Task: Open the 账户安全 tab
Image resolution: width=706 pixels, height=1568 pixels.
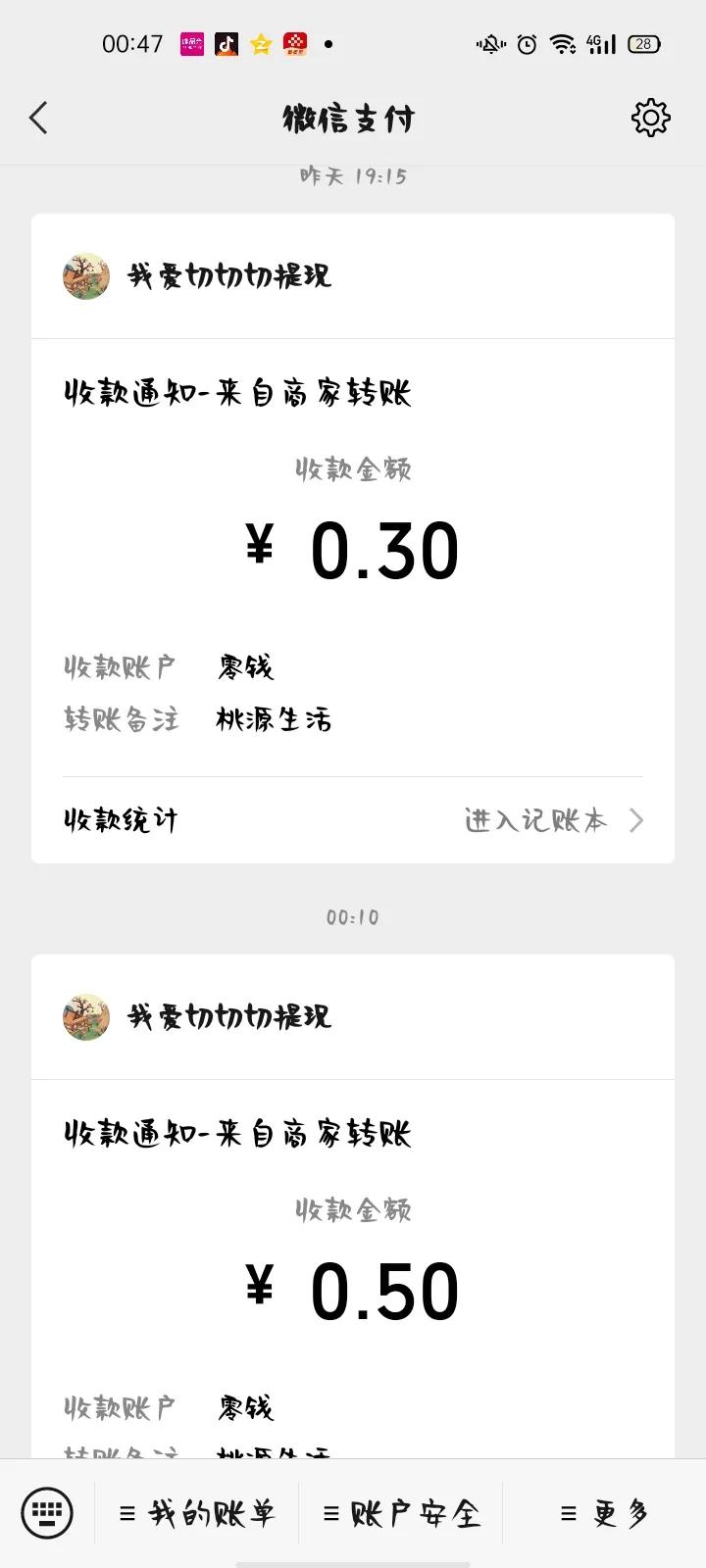Action: (x=402, y=1513)
